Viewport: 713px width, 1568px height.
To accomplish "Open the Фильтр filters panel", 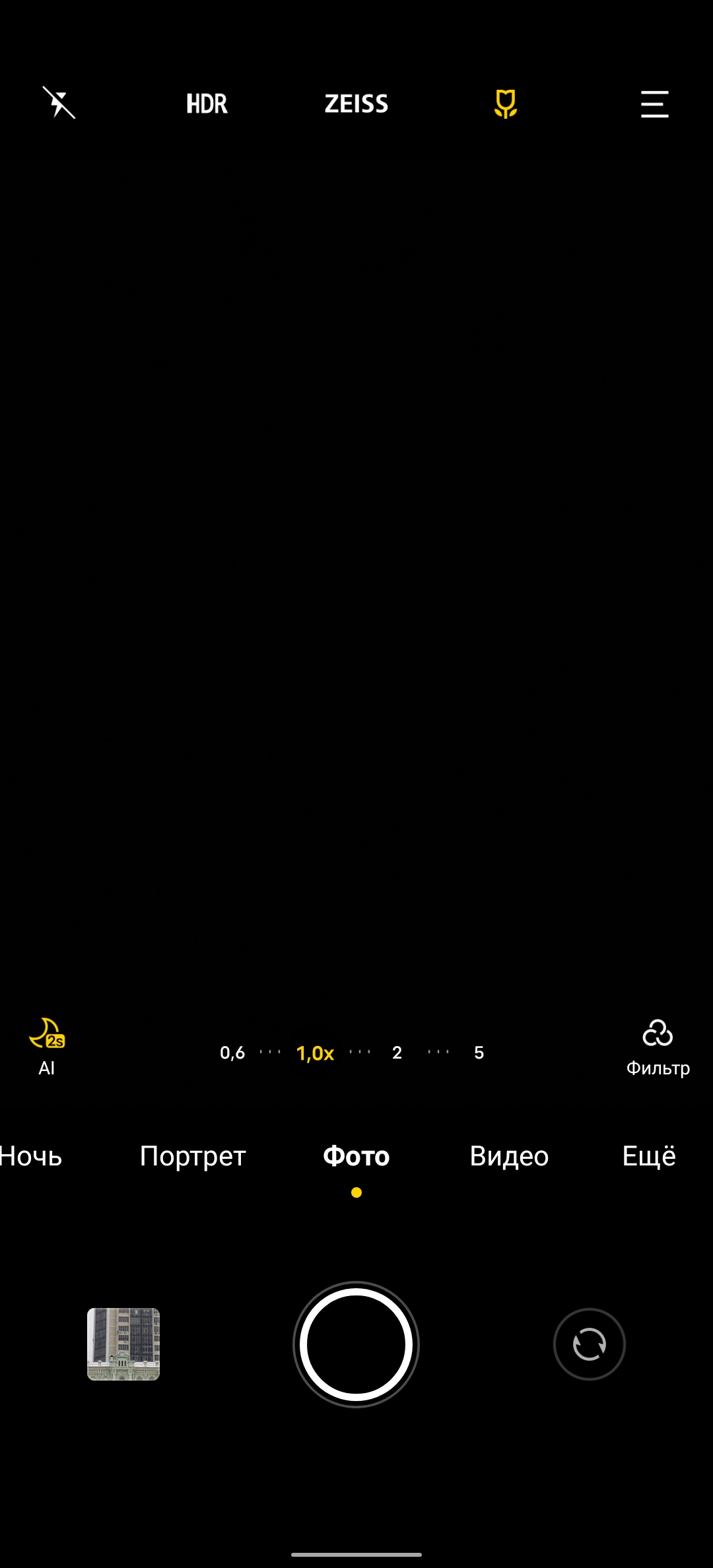I will (x=658, y=1047).
